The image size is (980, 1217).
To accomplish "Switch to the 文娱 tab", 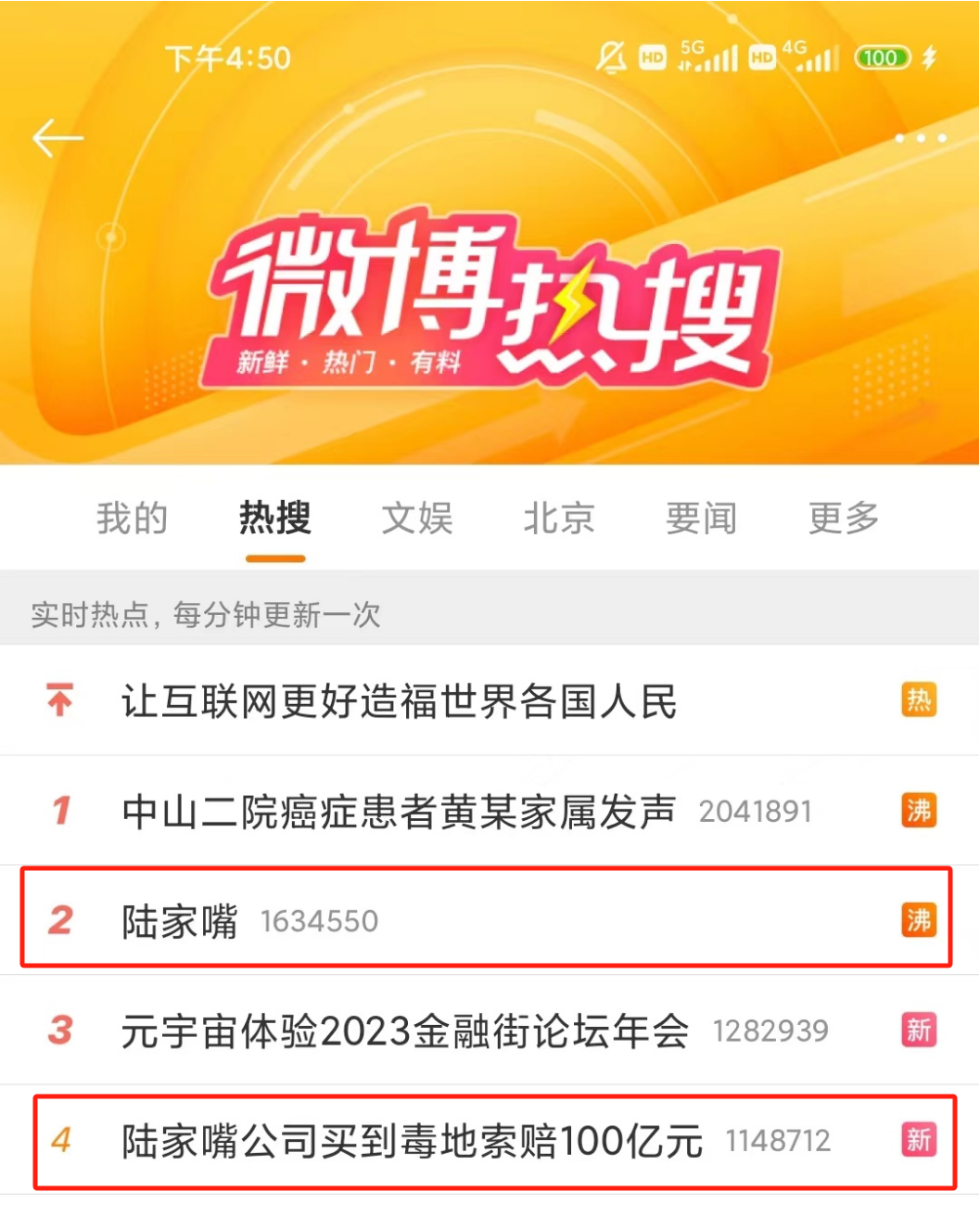I will (x=417, y=518).
